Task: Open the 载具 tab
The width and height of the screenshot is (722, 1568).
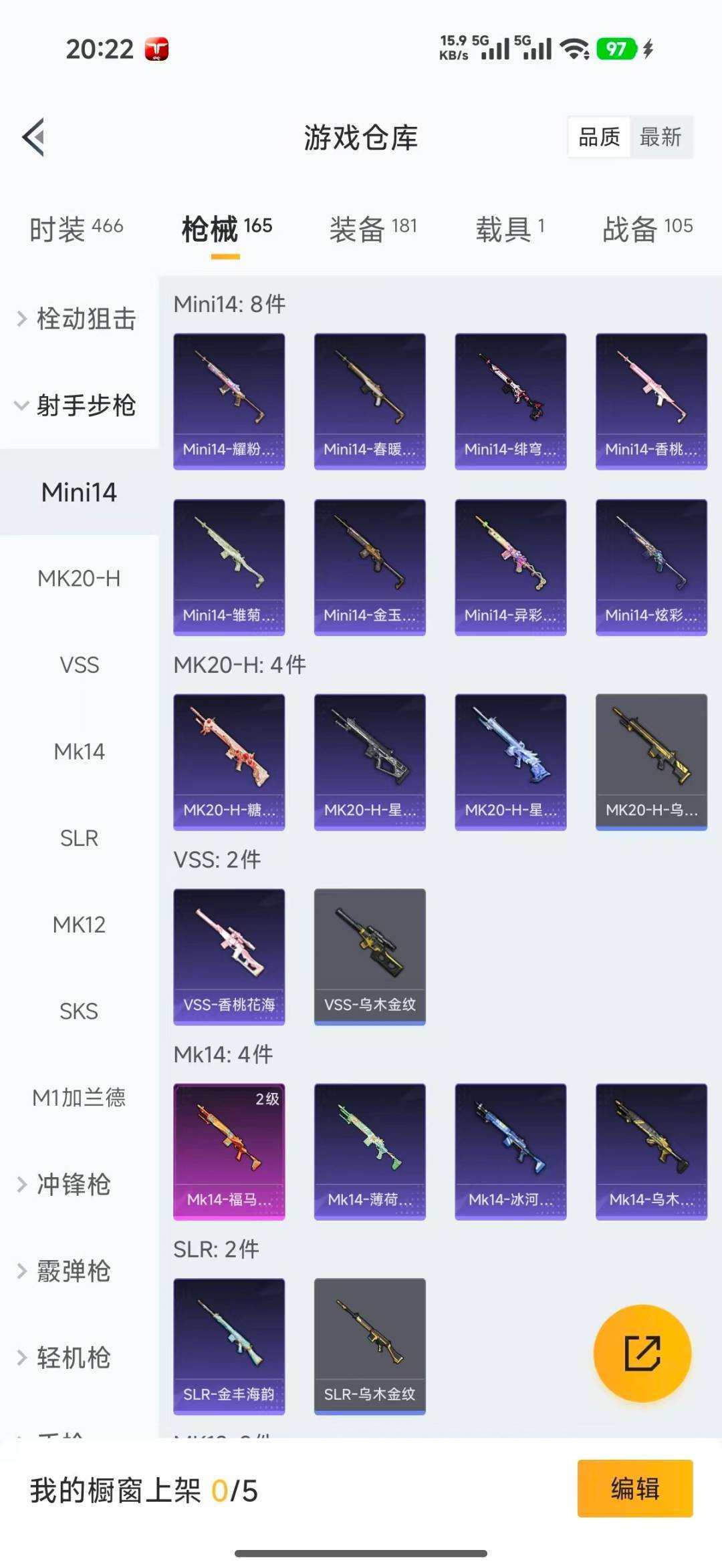Action: coord(509,228)
